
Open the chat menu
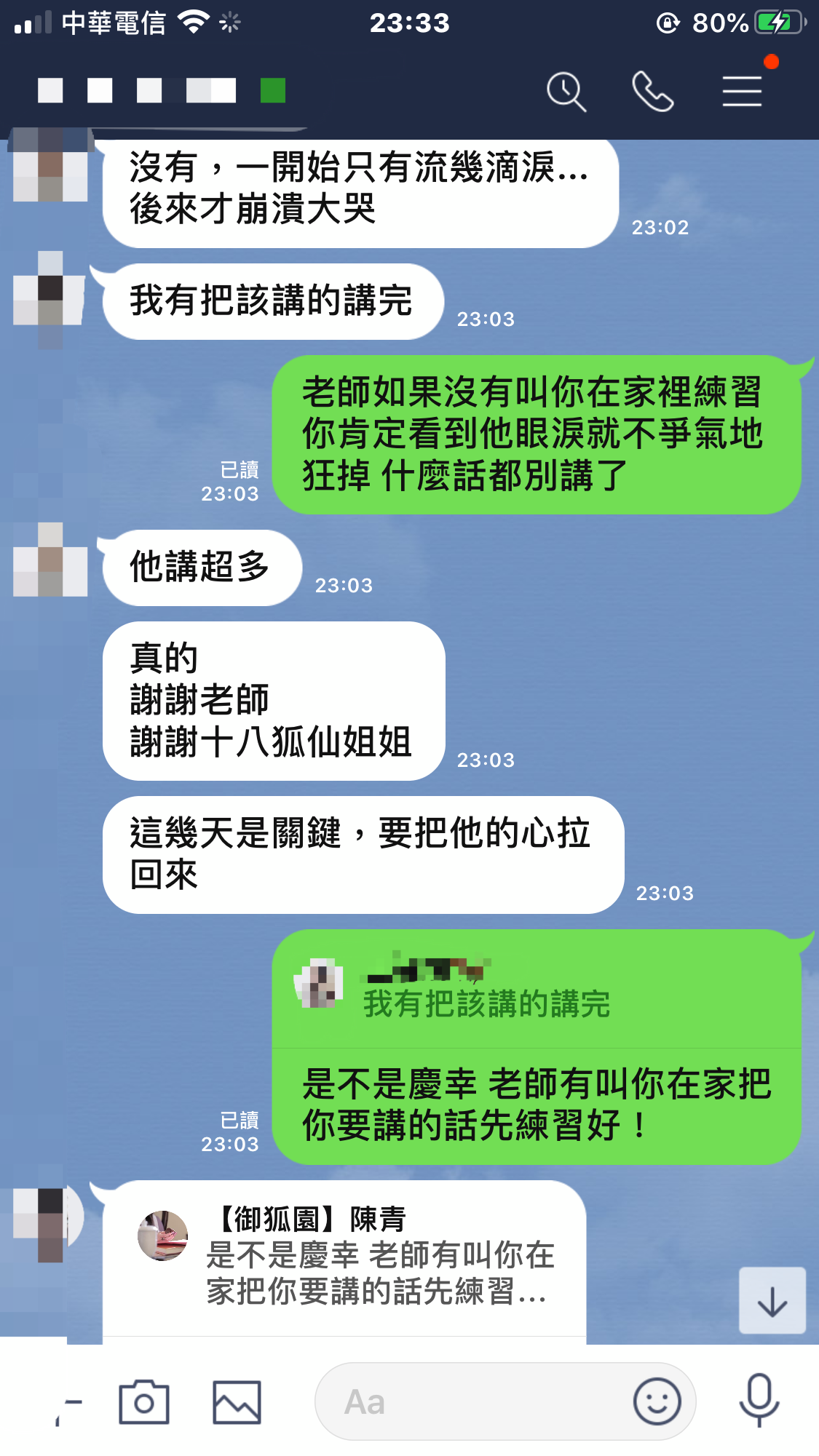(x=742, y=92)
